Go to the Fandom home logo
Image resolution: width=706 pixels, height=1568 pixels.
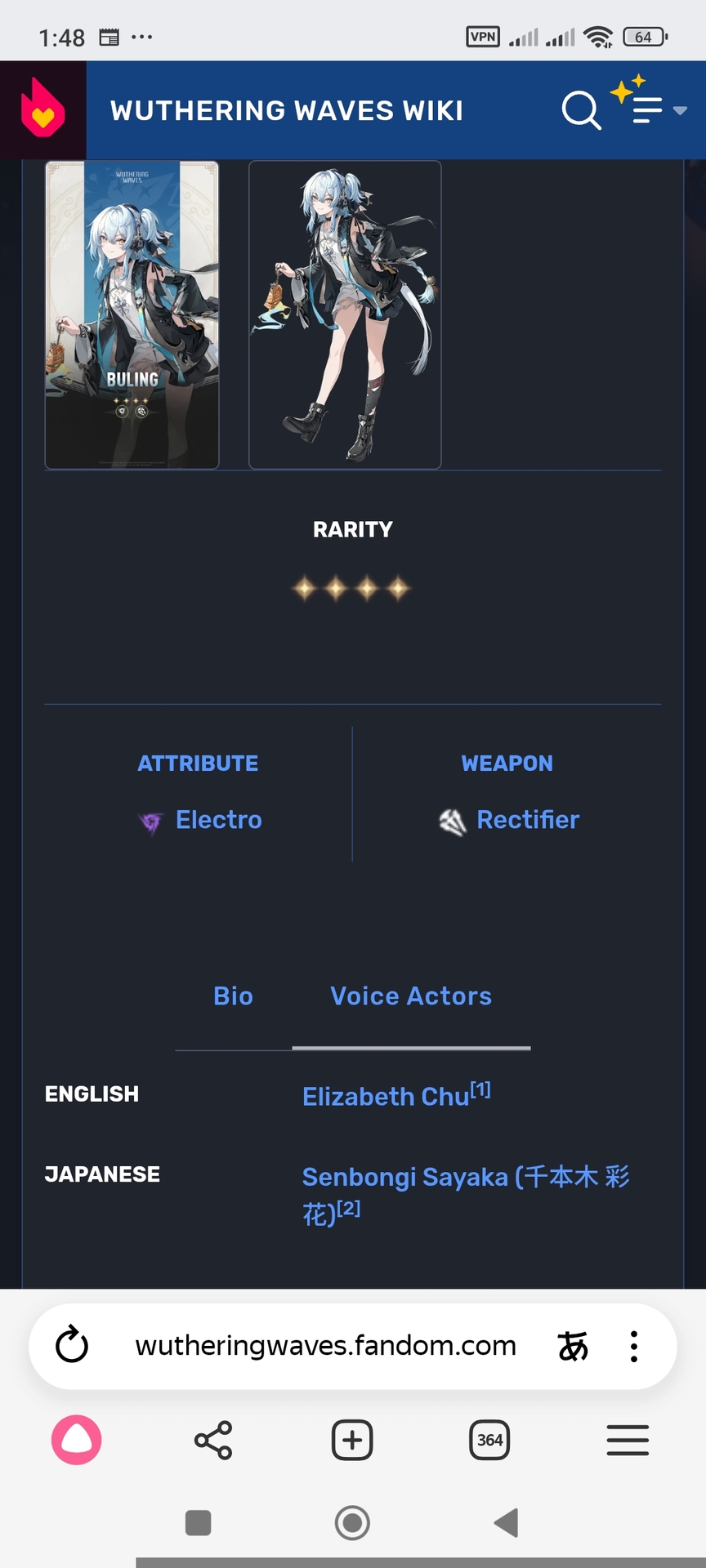click(x=42, y=109)
